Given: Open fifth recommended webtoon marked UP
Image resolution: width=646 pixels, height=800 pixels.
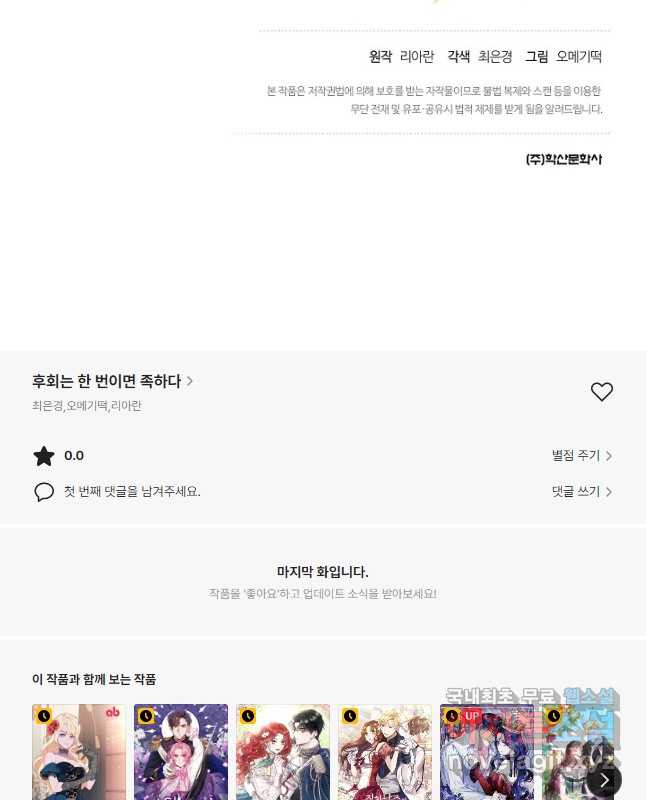Looking at the screenshot, I should coord(487,752).
